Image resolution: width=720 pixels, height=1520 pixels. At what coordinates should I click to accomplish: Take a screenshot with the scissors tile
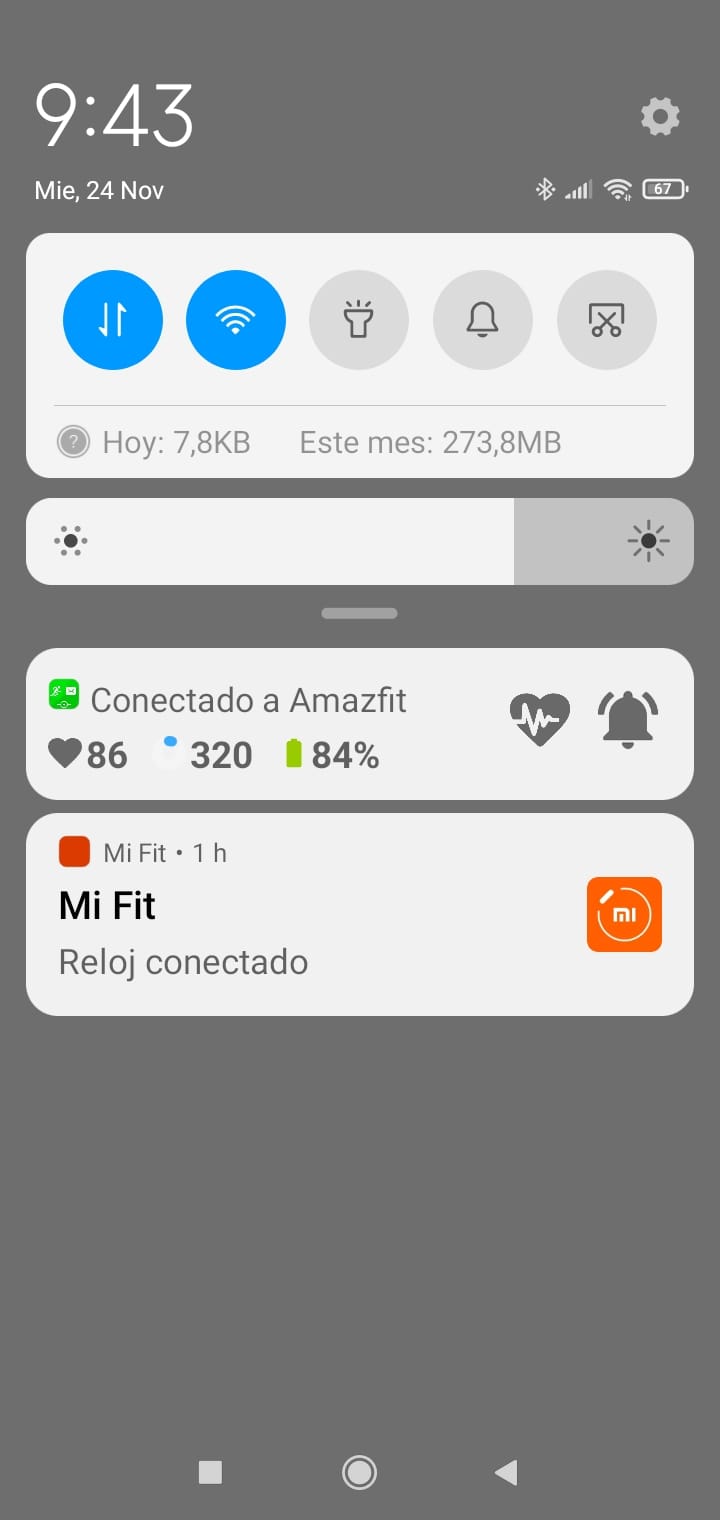tap(606, 320)
